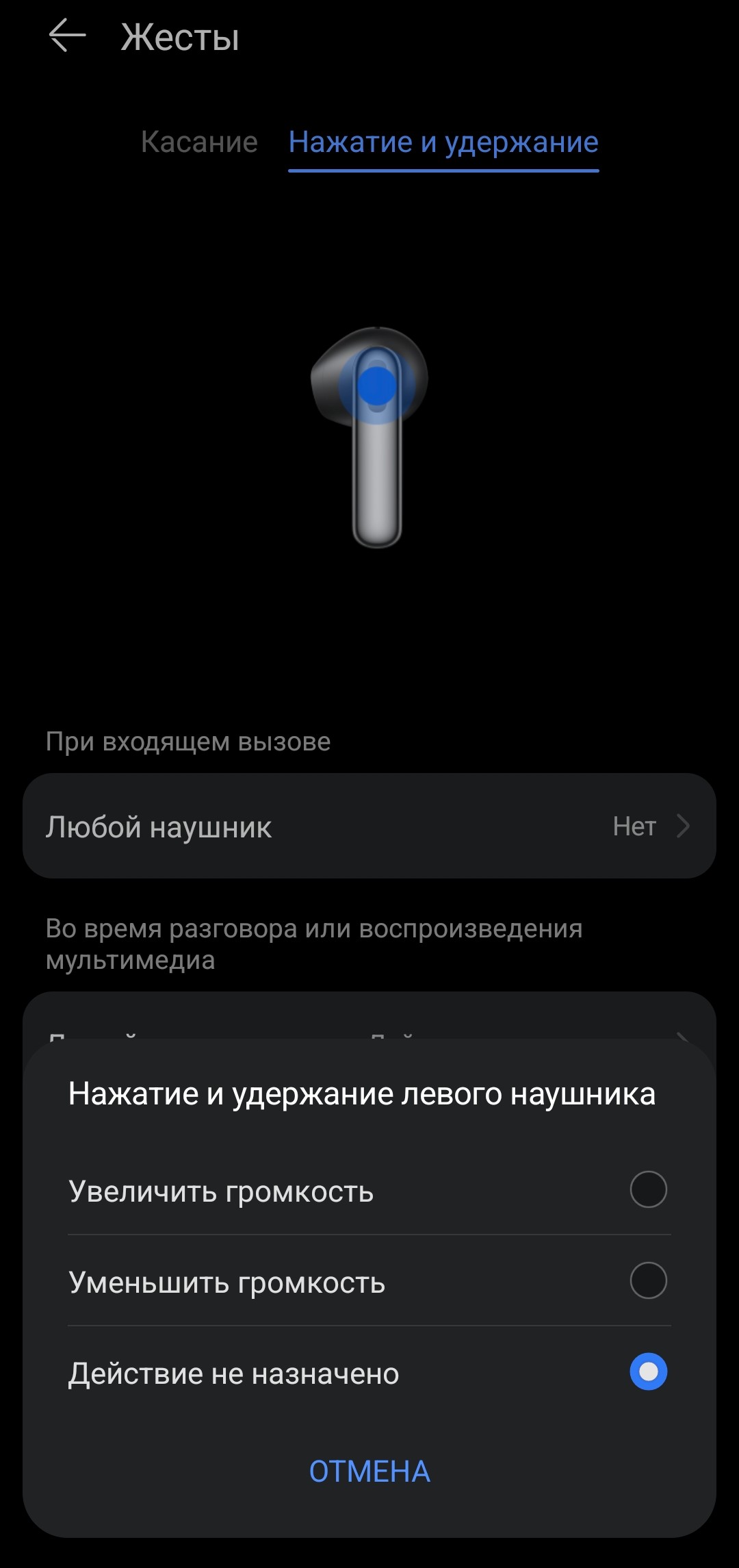Select the Нажатие и удержание tab
The image size is (739, 1568).
point(443,142)
